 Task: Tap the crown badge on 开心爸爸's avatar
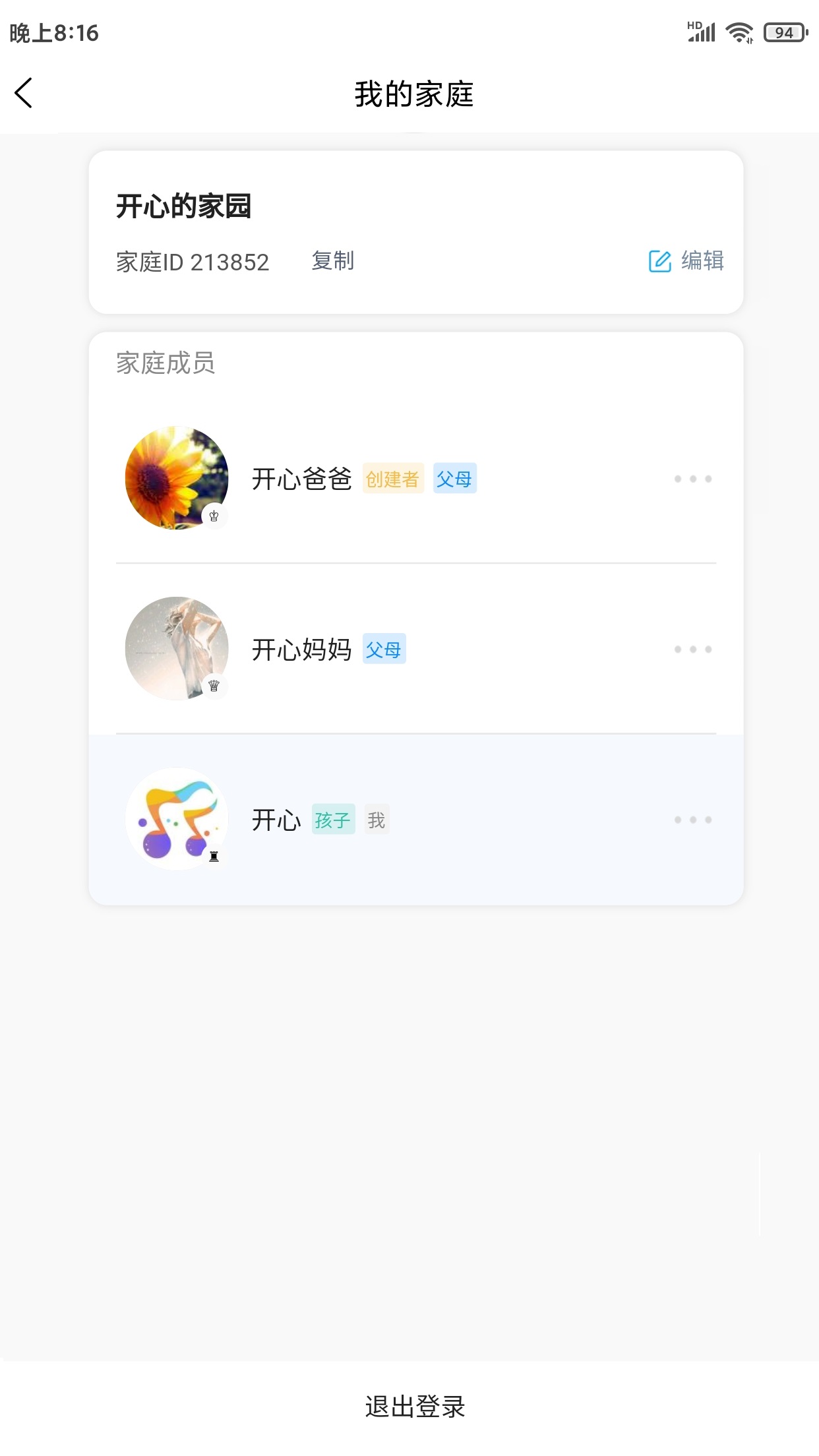tap(213, 517)
